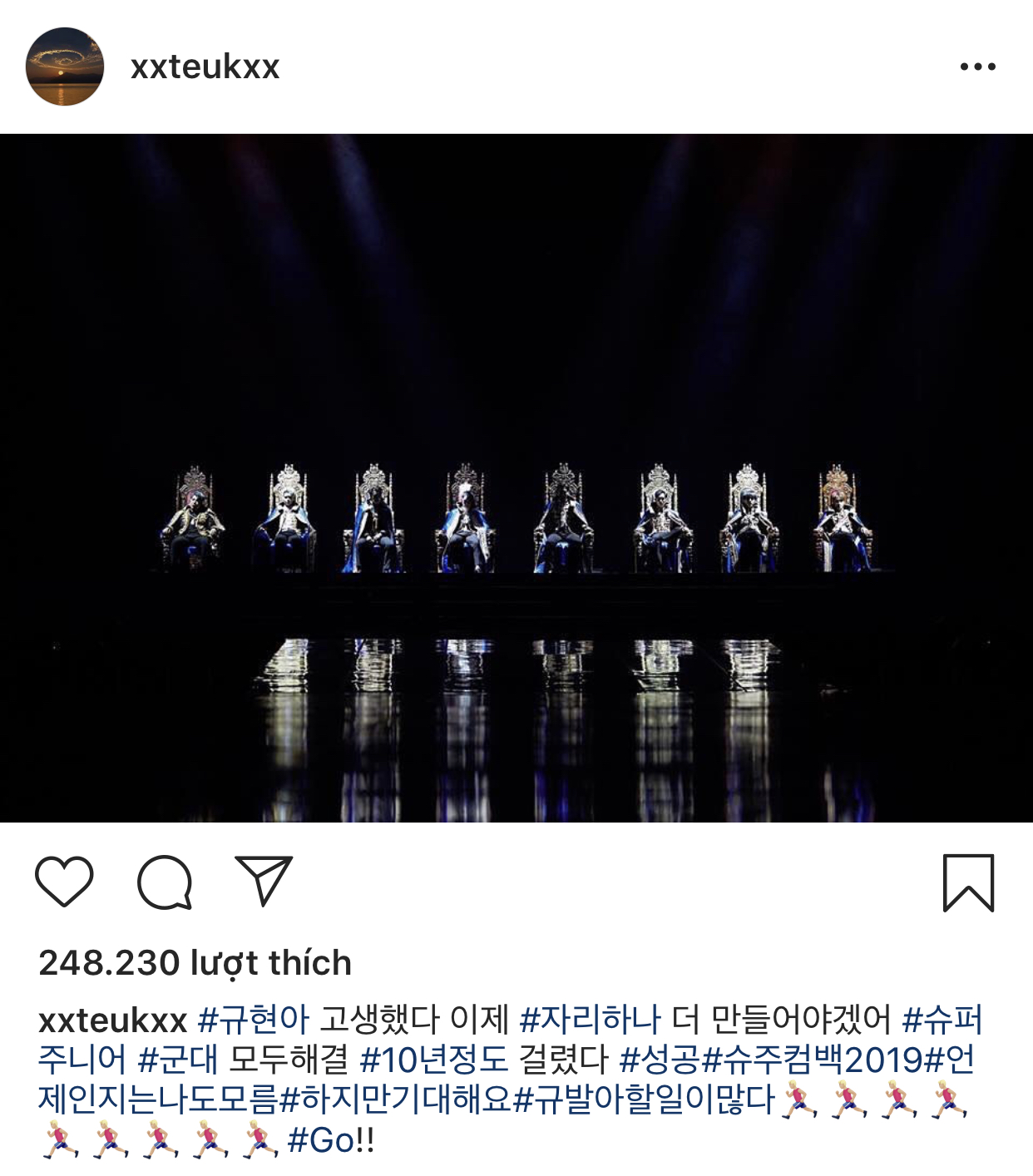
Task: Open the xxteukxx username at the top of the post
Action: pyautogui.click(x=205, y=67)
